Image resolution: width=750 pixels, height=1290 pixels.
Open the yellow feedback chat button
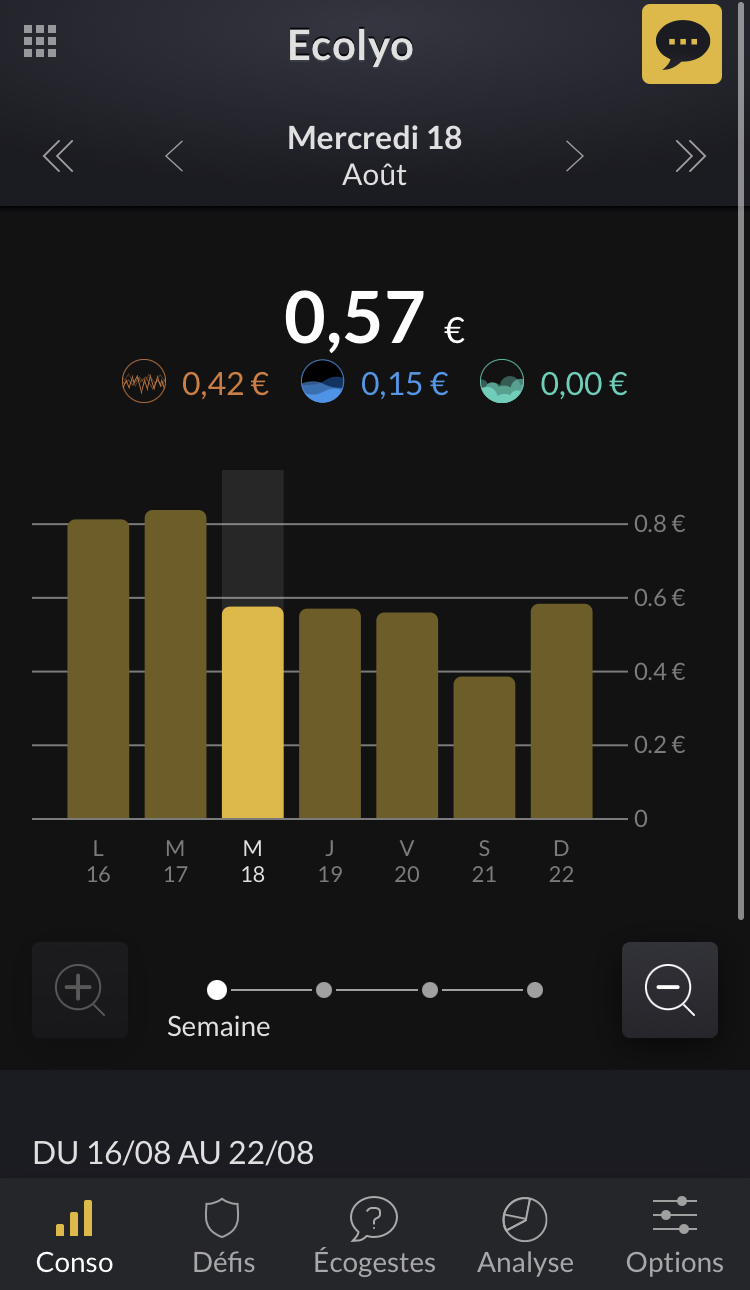pyautogui.click(x=682, y=44)
